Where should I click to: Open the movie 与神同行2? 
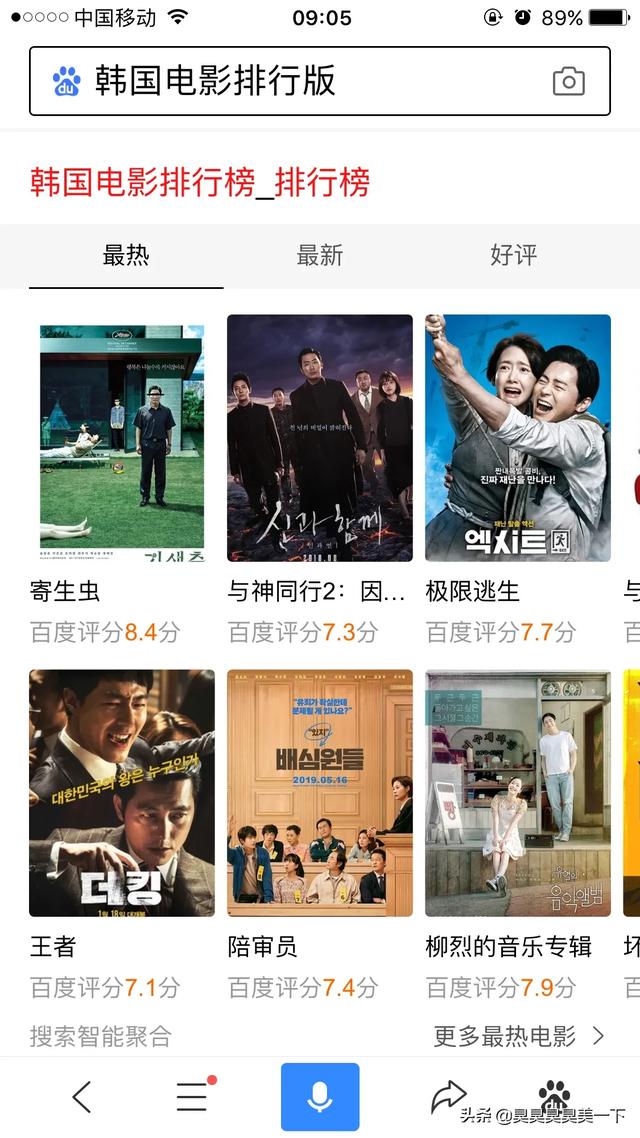[x=319, y=438]
